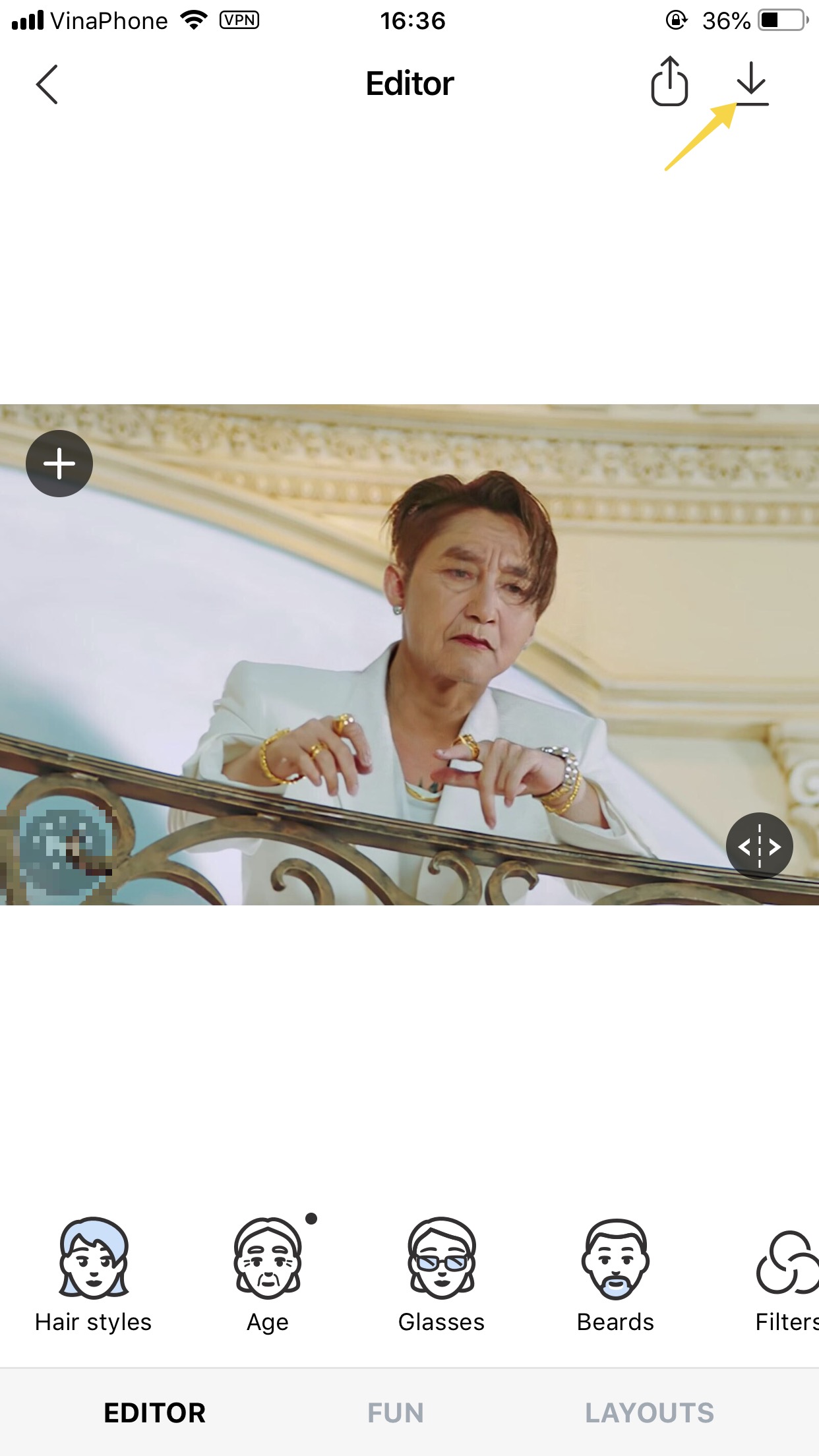Select the EDITOR tab
This screenshot has width=819, height=1456.
tap(155, 1412)
